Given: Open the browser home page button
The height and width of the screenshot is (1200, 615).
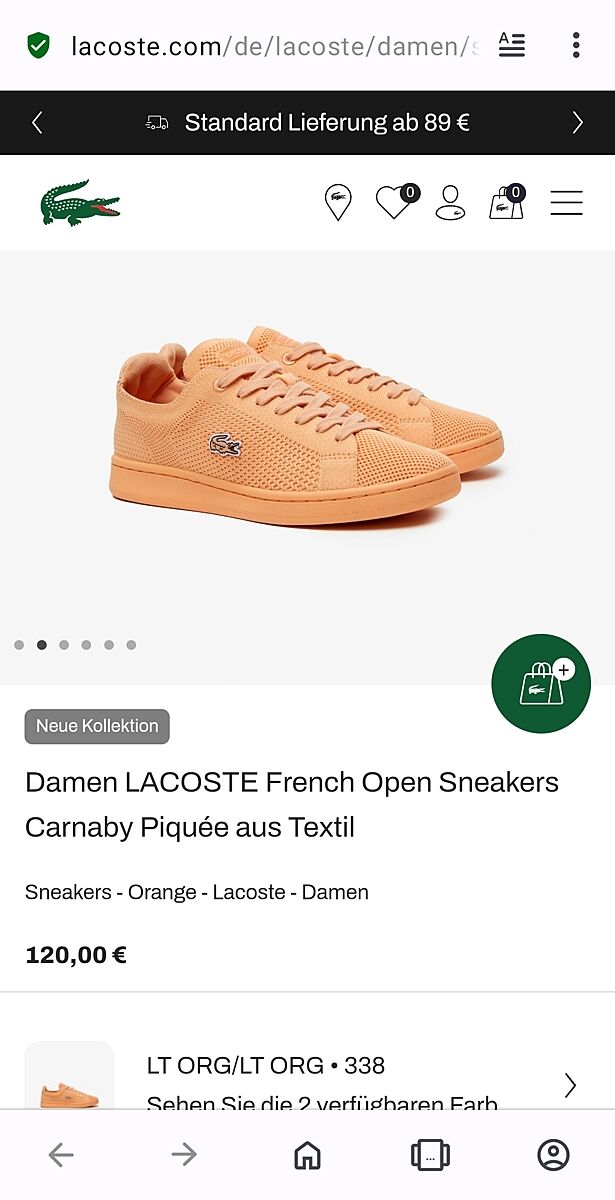Looking at the screenshot, I should [x=307, y=1155].
